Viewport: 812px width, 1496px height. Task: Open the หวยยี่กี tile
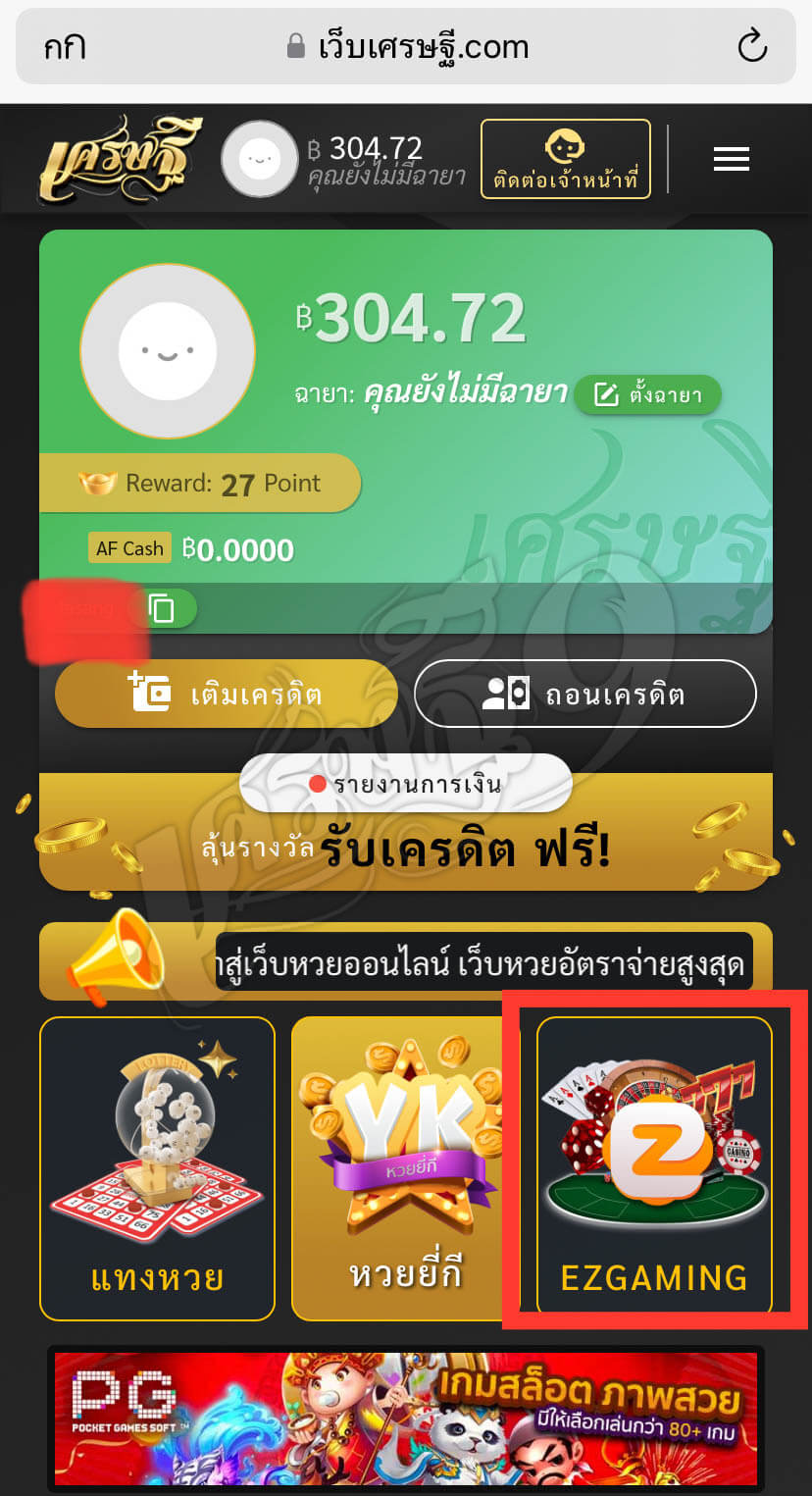[x=405, y=1167]
